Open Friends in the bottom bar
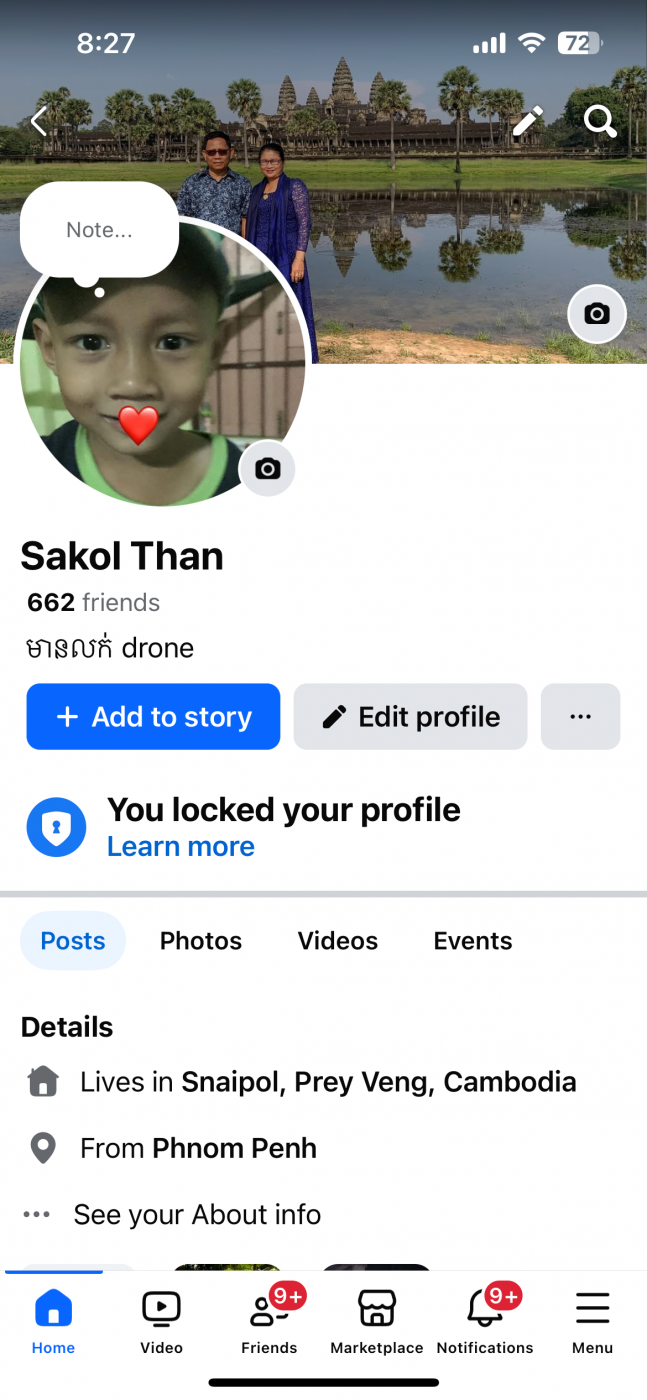647x1400 pixels. [x=269, y=1321]
